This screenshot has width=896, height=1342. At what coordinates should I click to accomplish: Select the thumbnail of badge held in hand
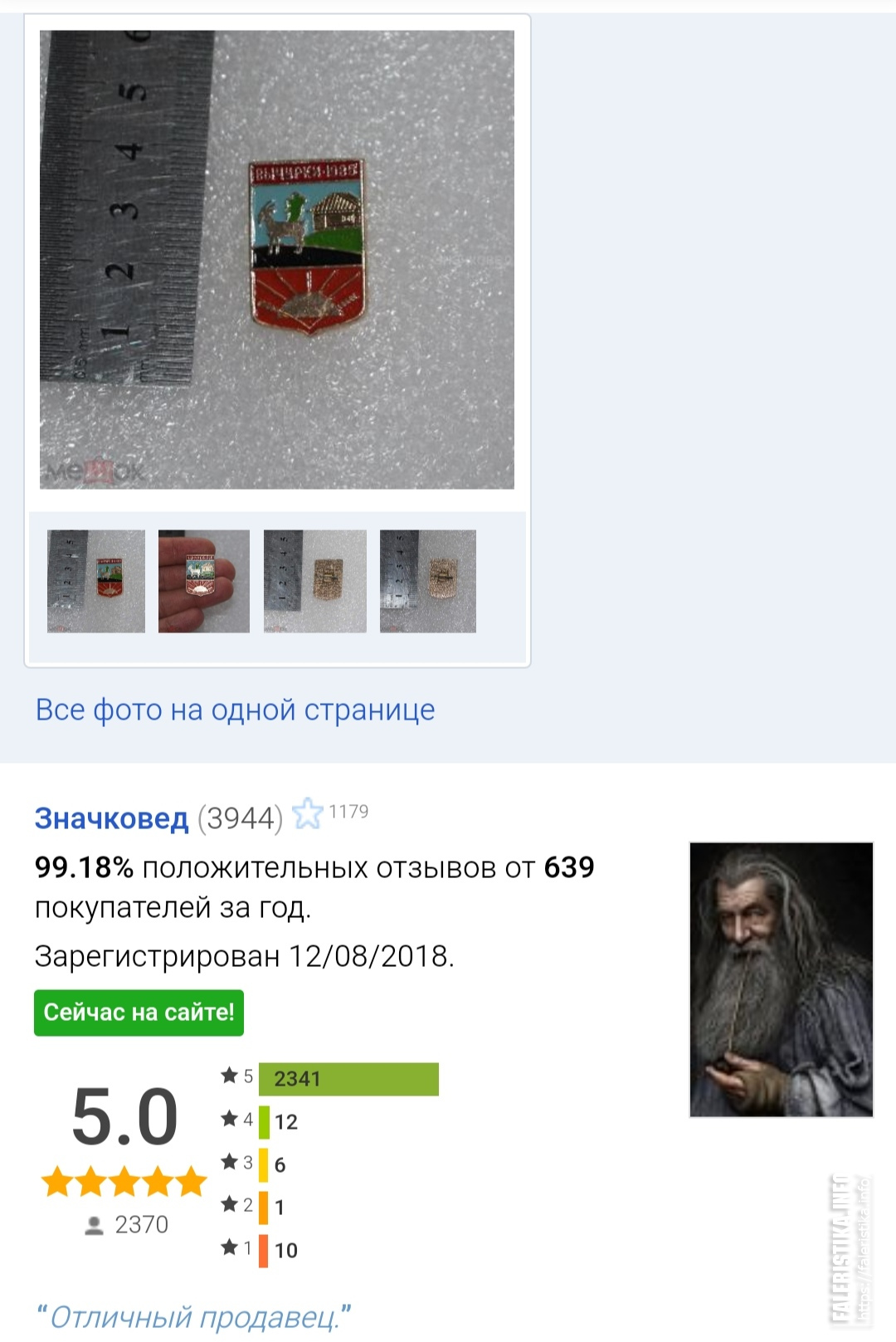[x=204, y=581]
